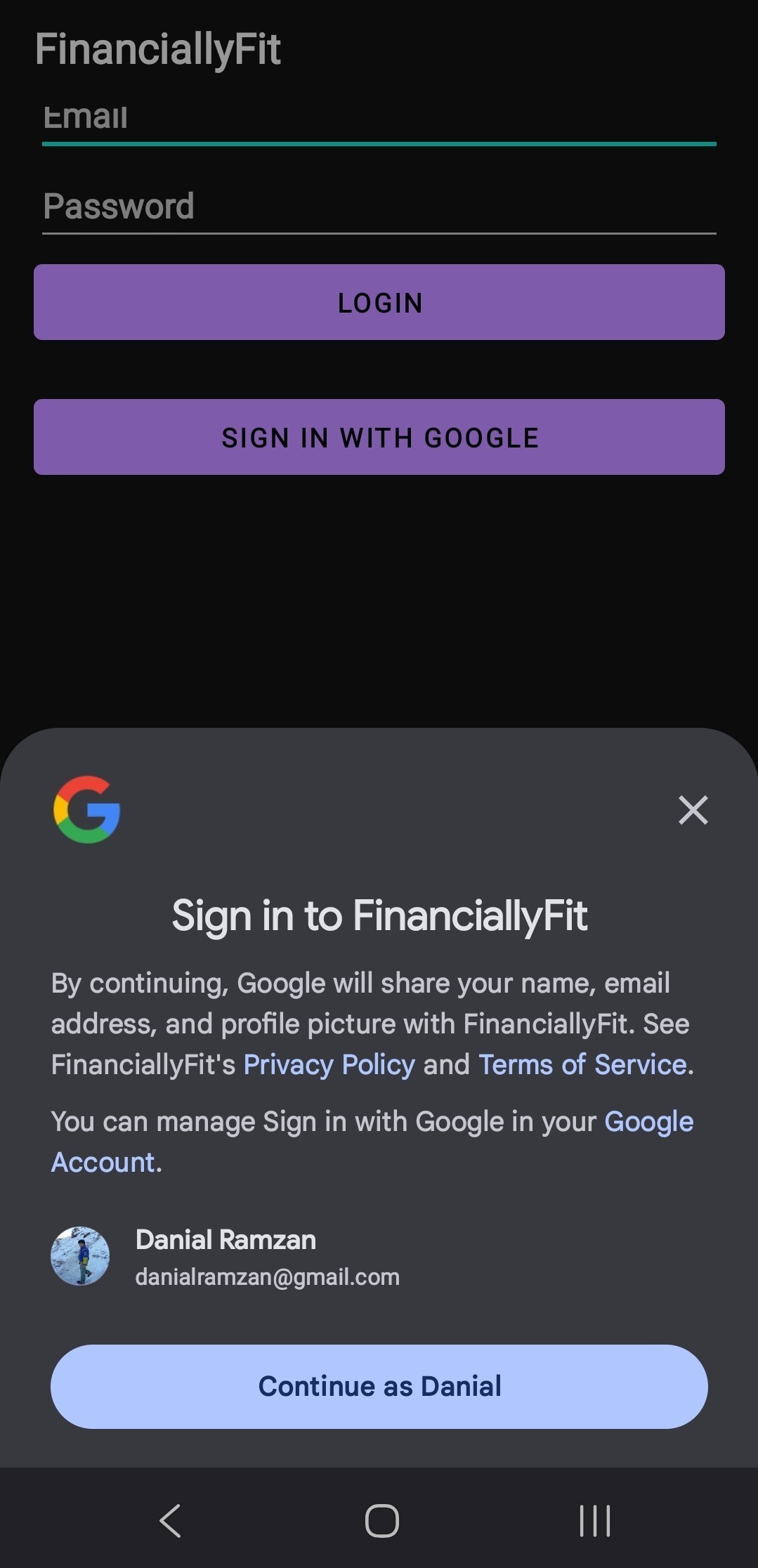Continue as Danial

(379, 1386)
